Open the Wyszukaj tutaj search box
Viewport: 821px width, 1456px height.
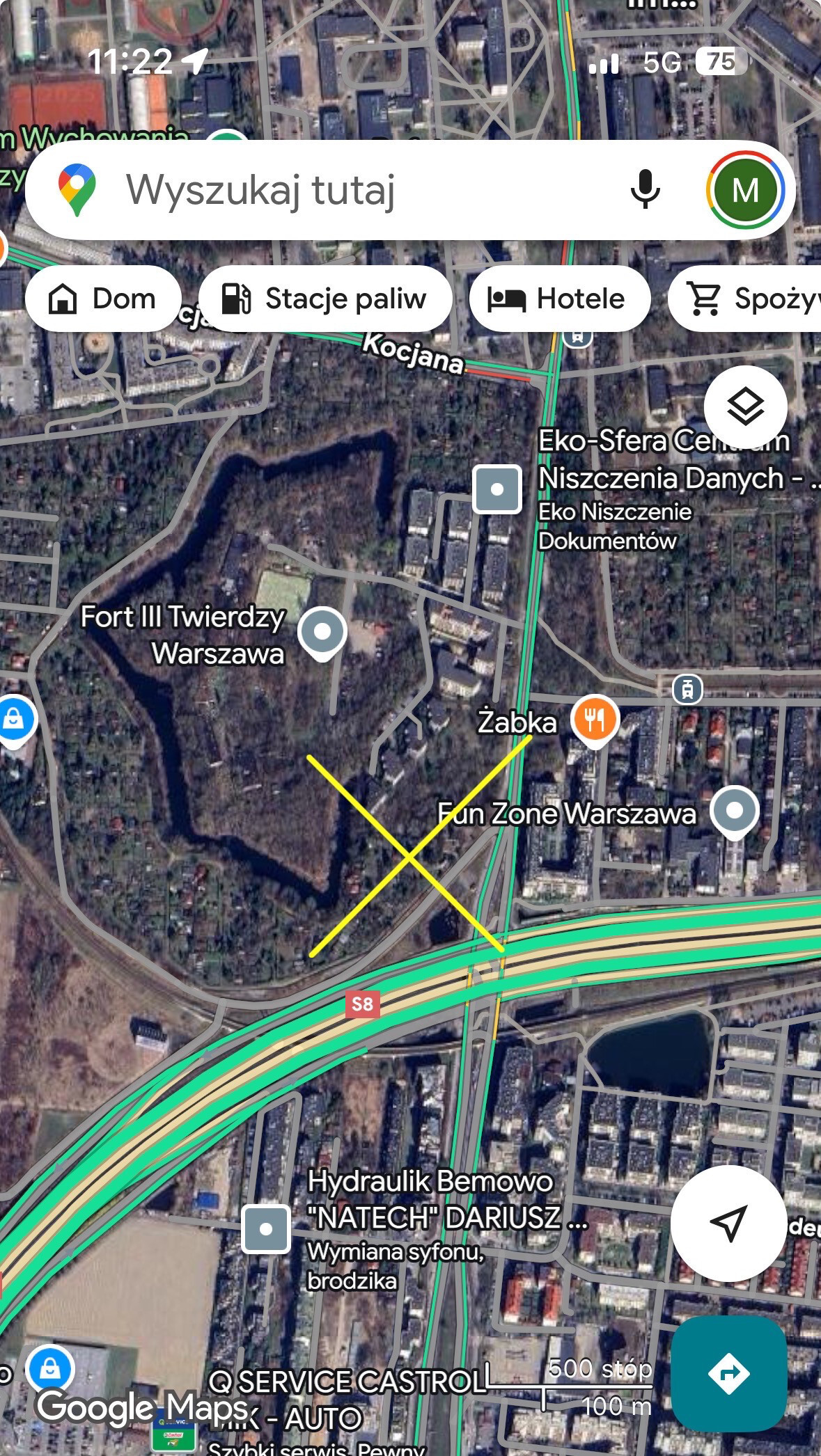click(334, 190)
